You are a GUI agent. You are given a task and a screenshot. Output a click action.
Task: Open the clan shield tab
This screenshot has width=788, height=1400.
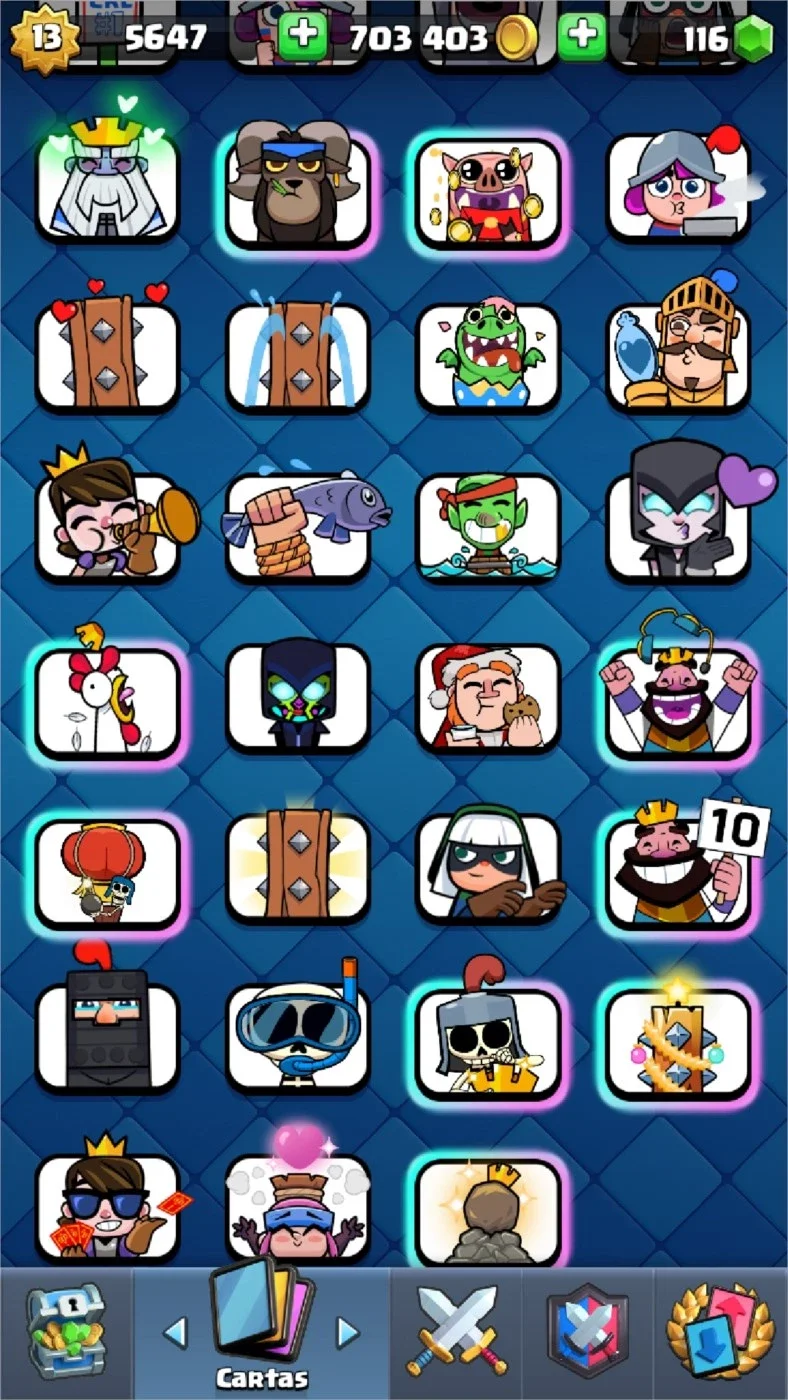point(588,1331)
